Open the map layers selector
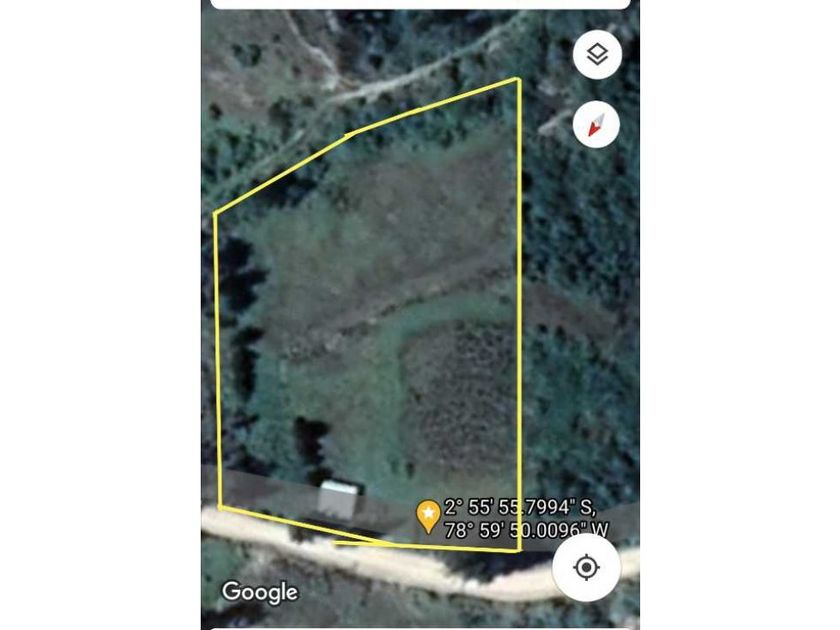840x630 pixels. tap(597, 55)
